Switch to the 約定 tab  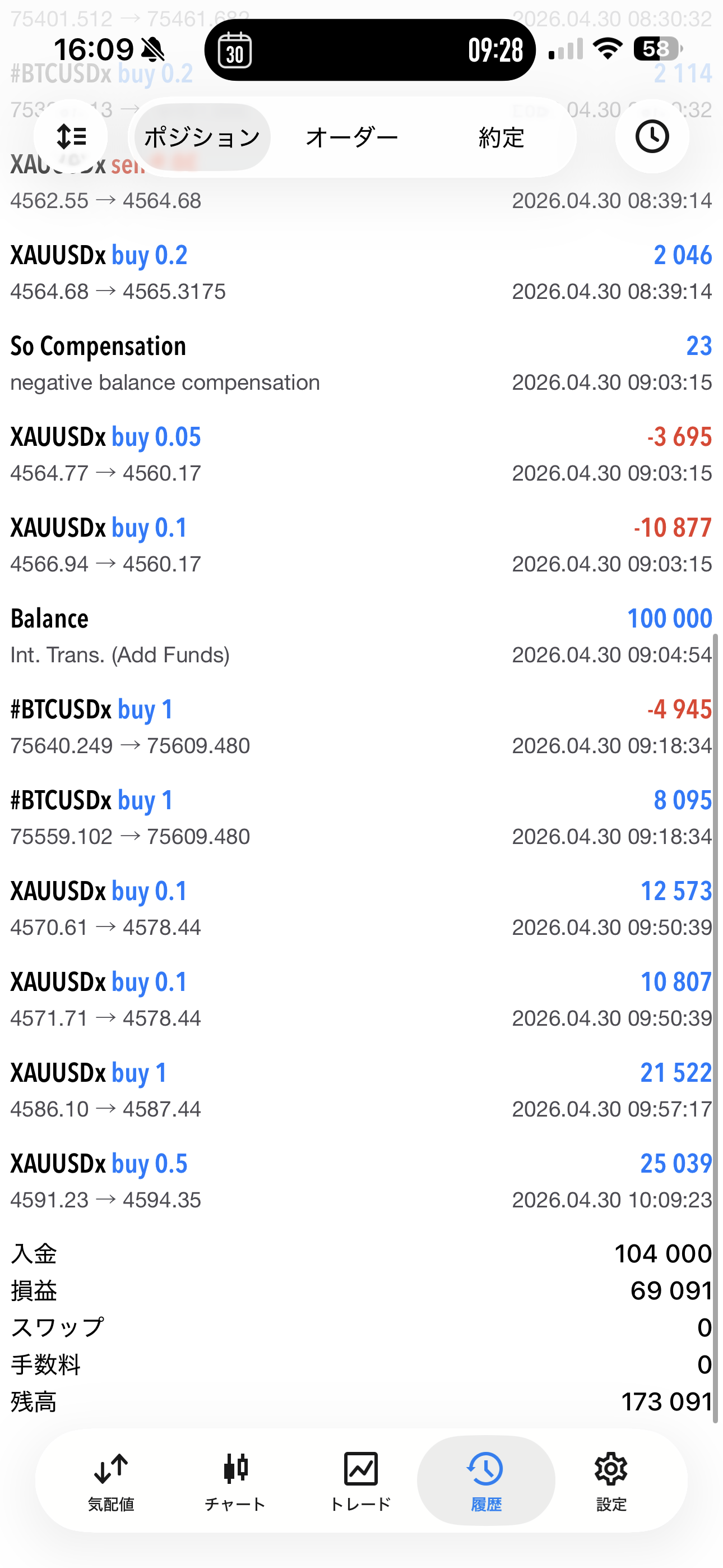click(x=501, y=137)
